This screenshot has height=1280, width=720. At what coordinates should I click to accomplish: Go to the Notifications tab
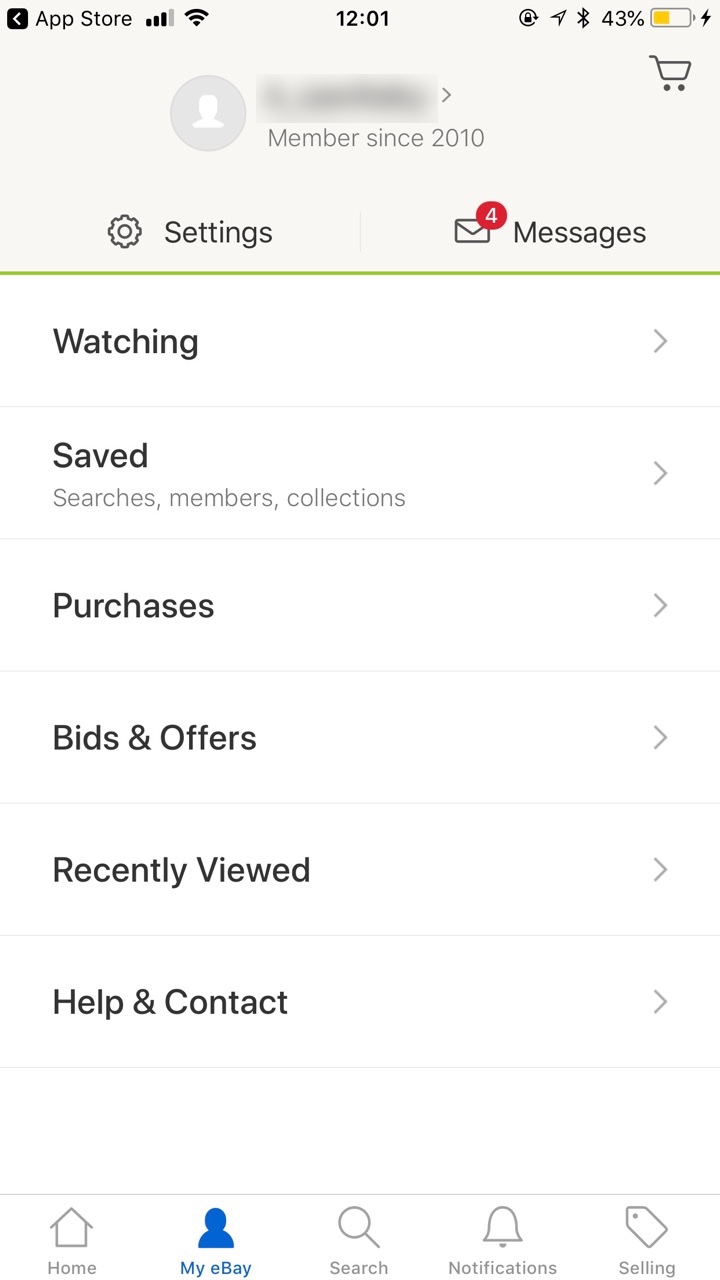[x=502, y=1240]
